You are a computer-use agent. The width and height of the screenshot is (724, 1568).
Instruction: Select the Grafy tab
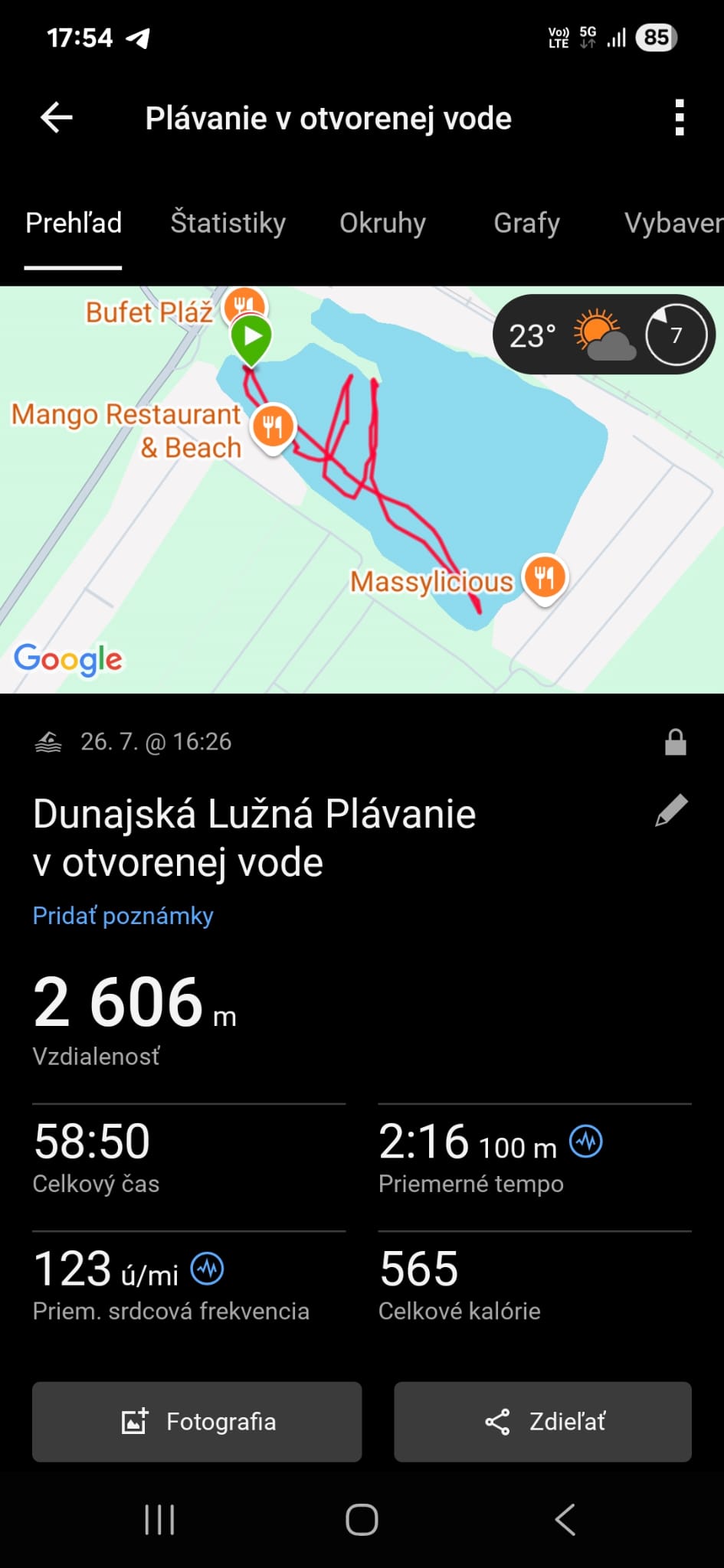526,223
